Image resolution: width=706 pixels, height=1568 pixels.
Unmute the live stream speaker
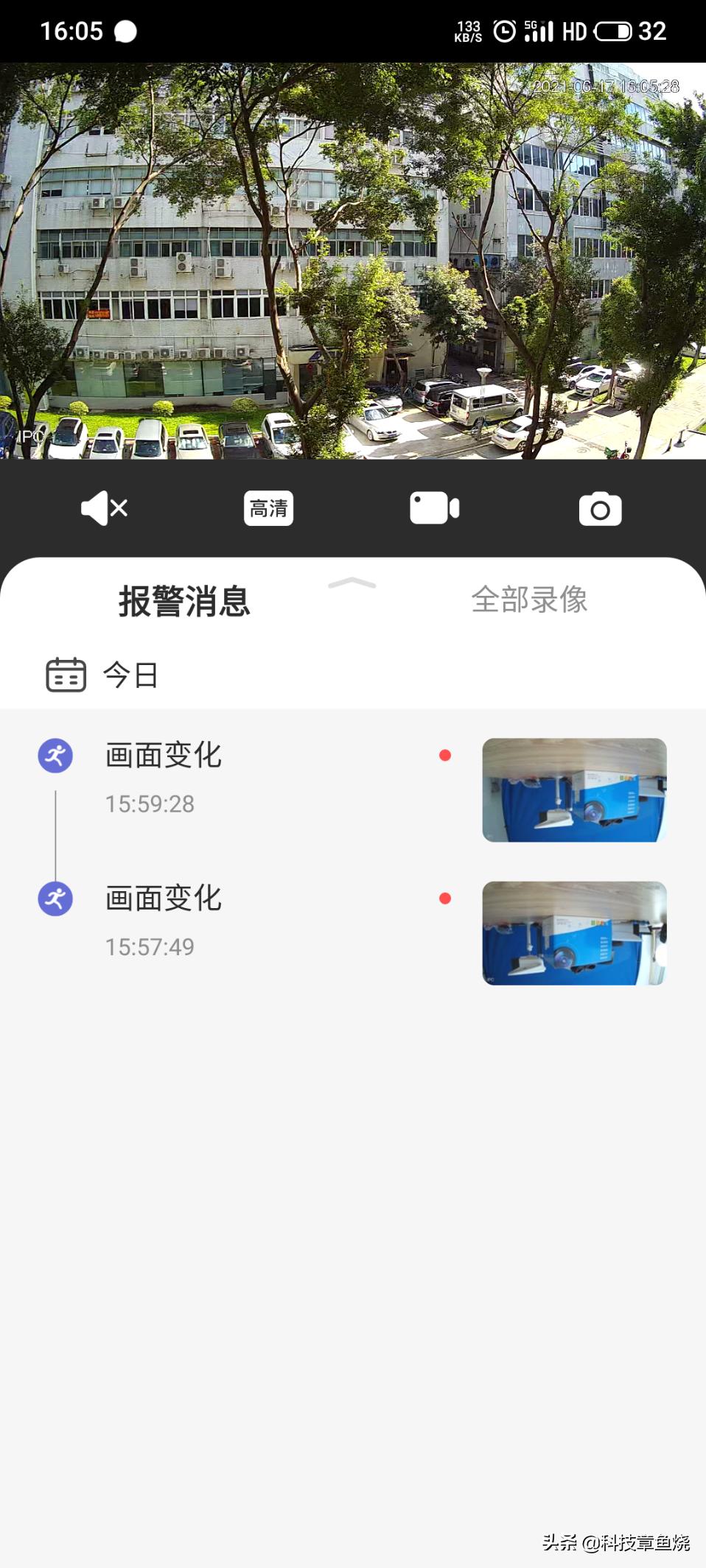coord(102,507)
